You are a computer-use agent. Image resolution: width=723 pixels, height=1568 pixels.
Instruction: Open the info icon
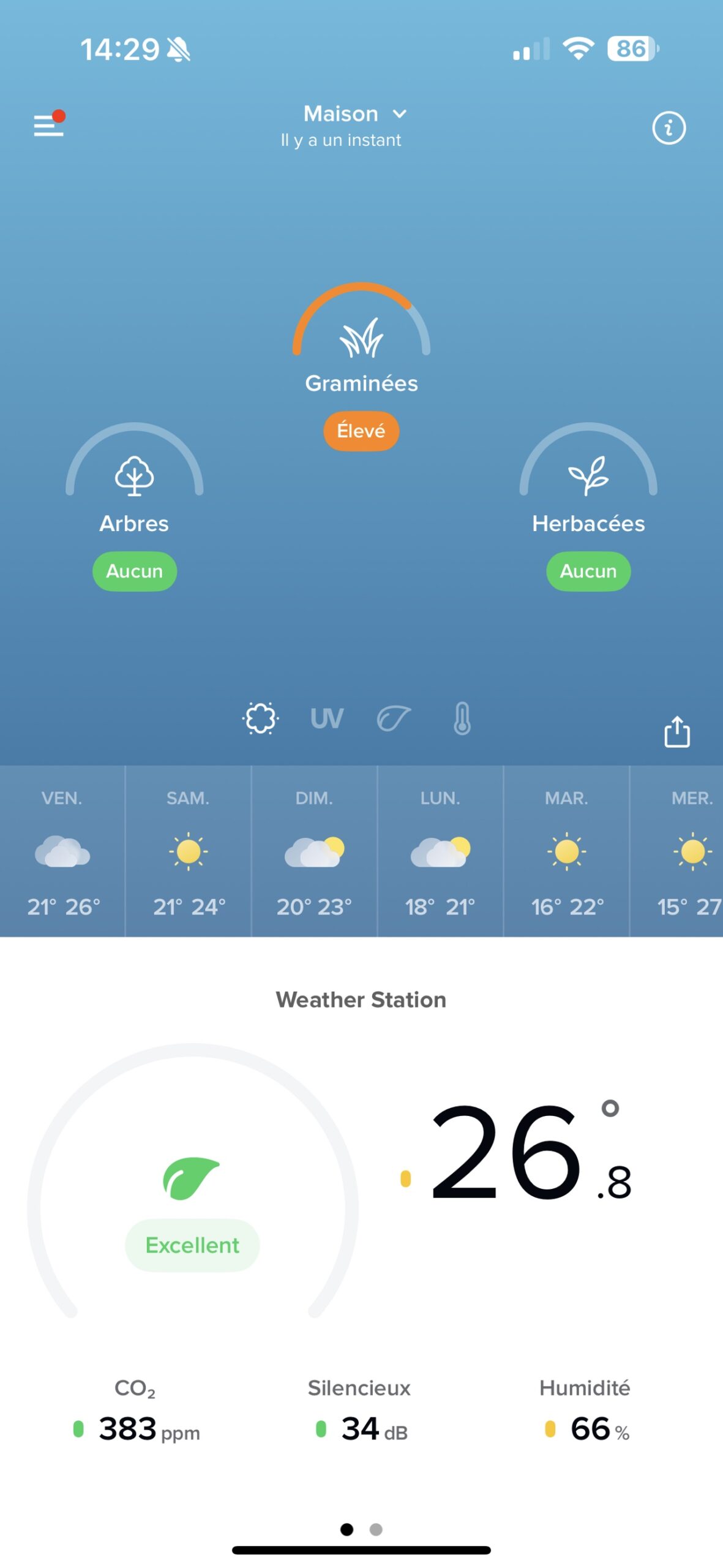point(669,128)
